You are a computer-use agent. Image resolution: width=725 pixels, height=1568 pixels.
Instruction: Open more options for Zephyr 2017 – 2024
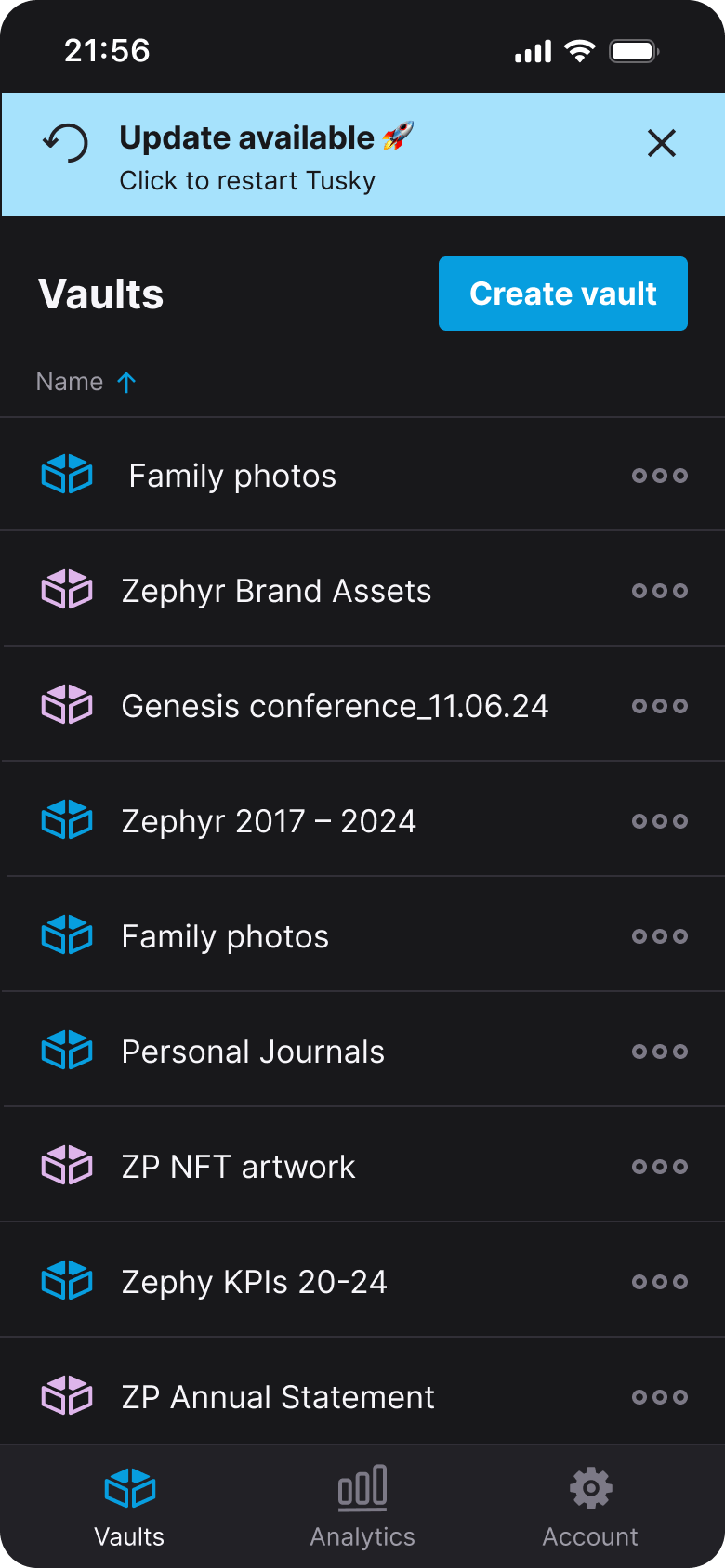click(x=659, y=821)
